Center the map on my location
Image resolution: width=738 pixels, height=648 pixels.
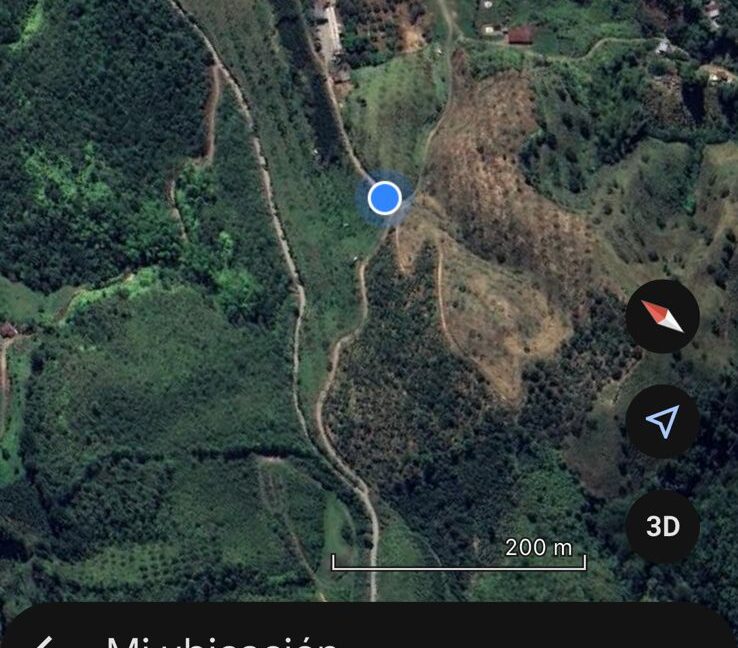pos(662,422)
